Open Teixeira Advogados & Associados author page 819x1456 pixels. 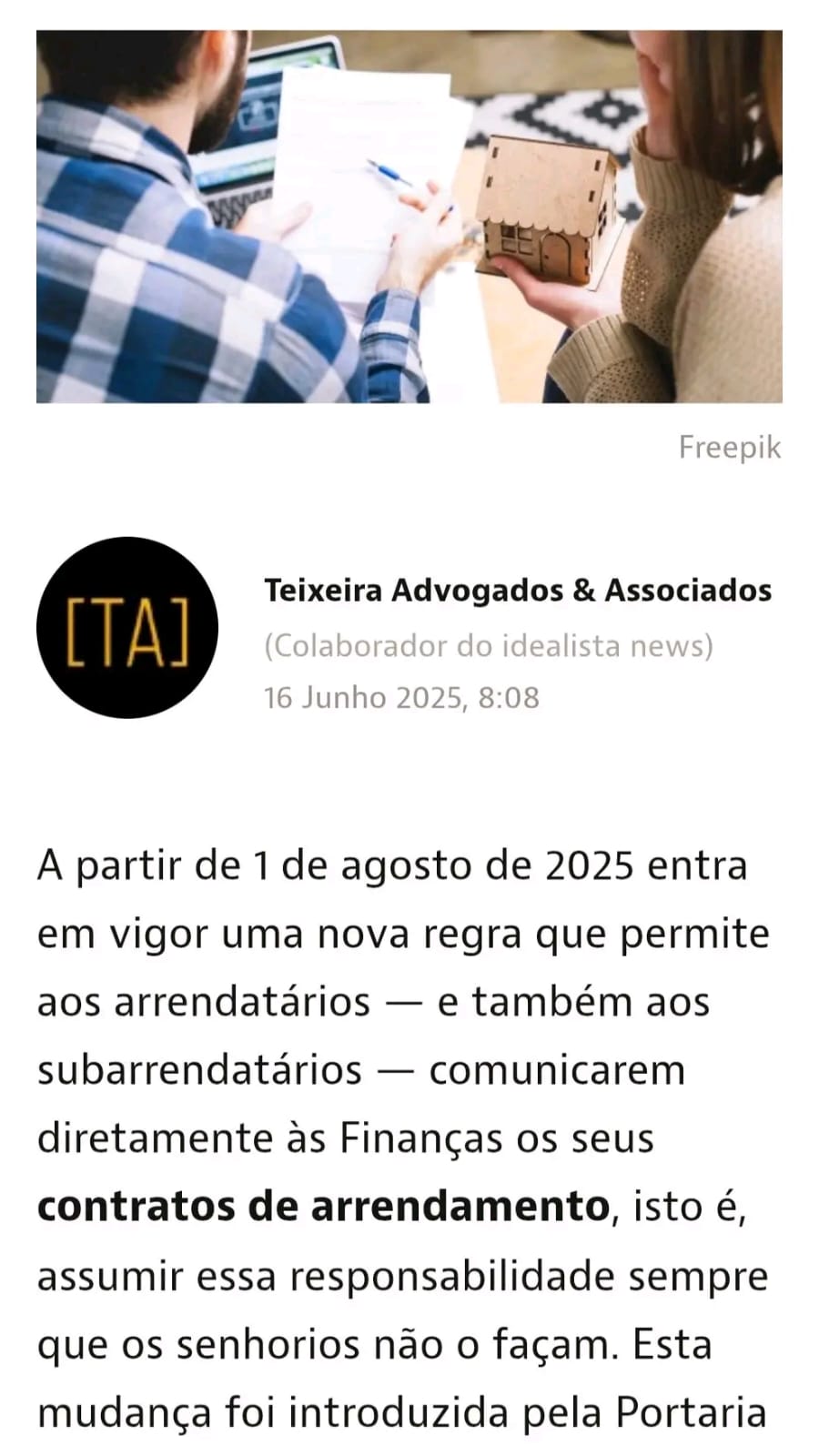(x=517, y=591)
